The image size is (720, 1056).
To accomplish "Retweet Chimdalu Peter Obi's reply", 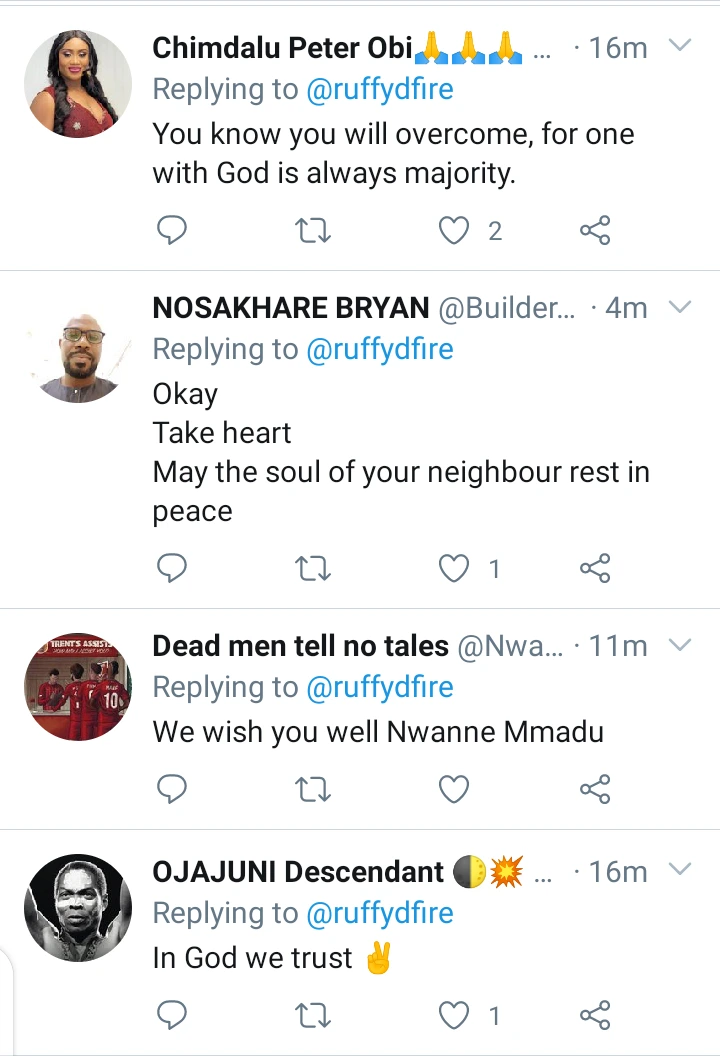I will tap(314, 231).
